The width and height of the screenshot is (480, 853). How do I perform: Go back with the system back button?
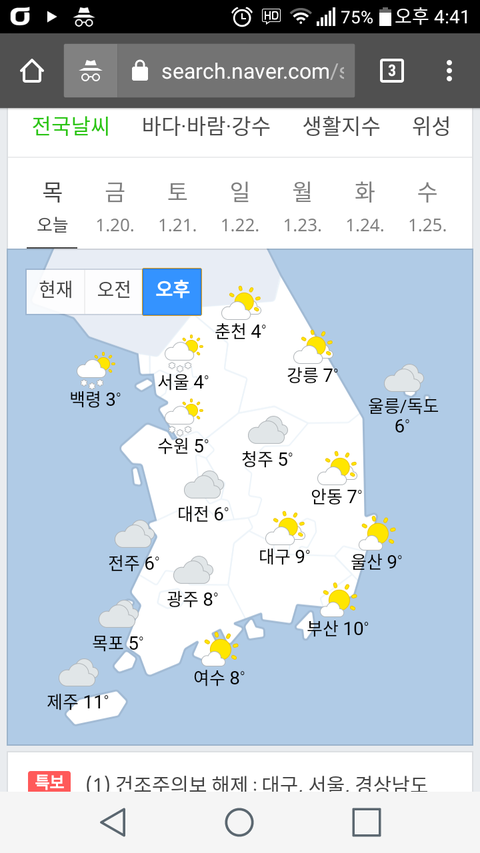tap(113, 821)
